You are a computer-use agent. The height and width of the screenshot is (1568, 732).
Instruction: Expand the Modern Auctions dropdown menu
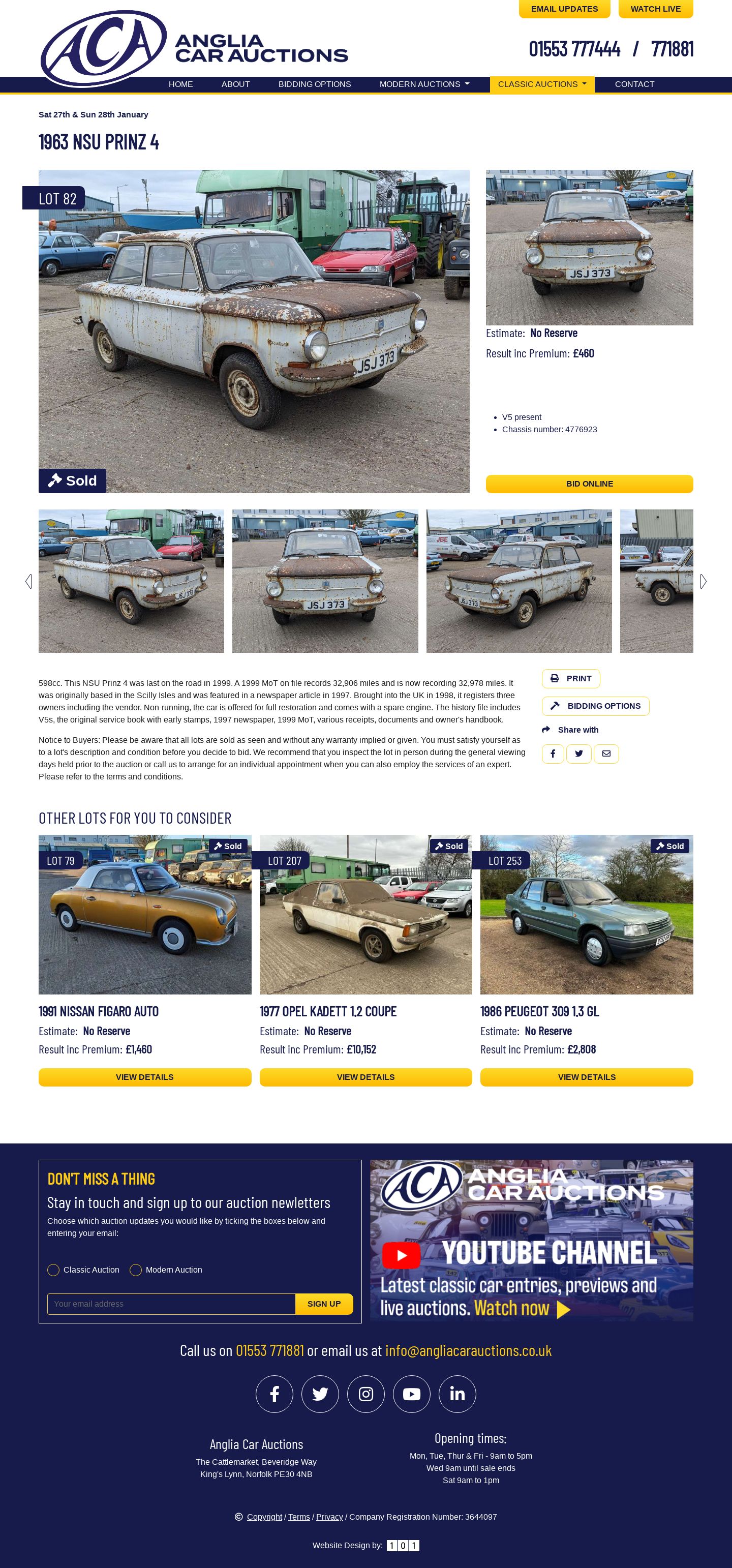click(424, 84)
